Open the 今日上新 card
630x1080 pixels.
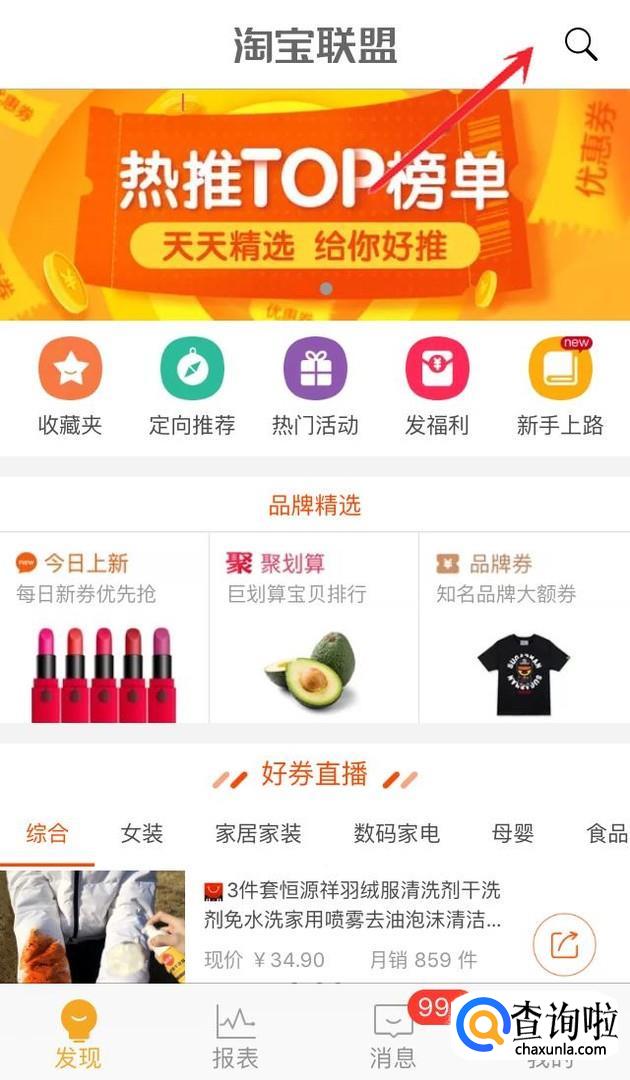click(x=104, y=627)
